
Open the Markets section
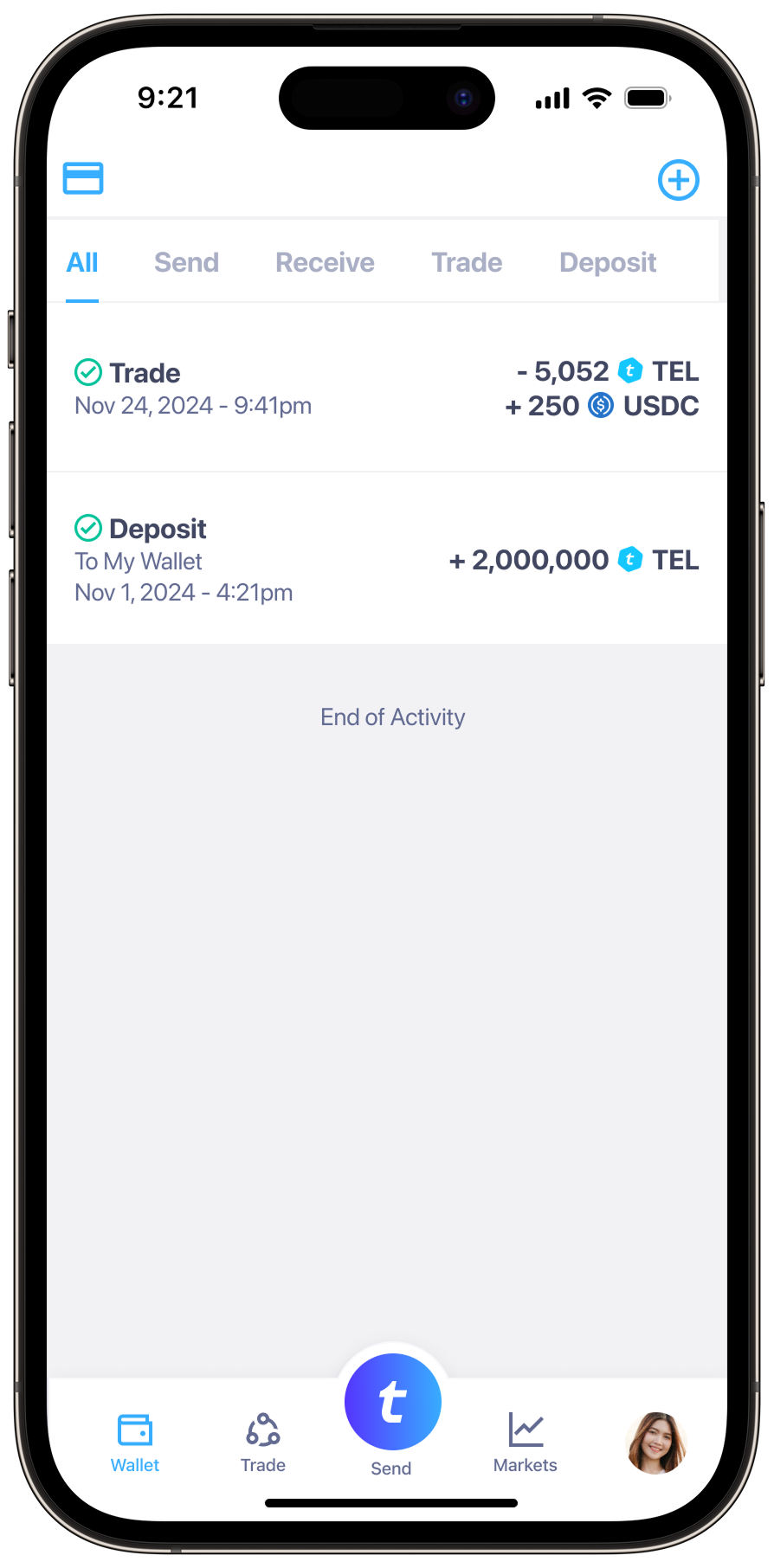(526, 1442)
